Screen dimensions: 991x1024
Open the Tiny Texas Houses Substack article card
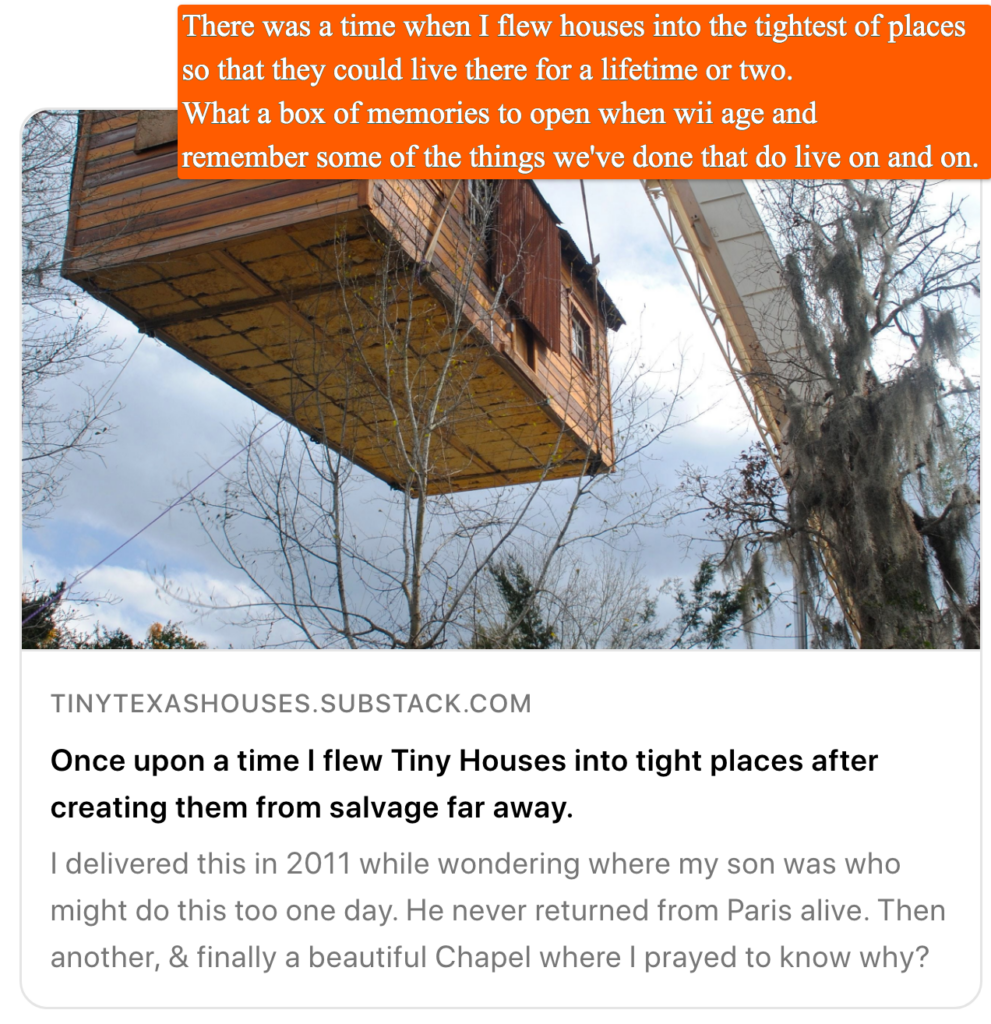click(x=464, y=783)
